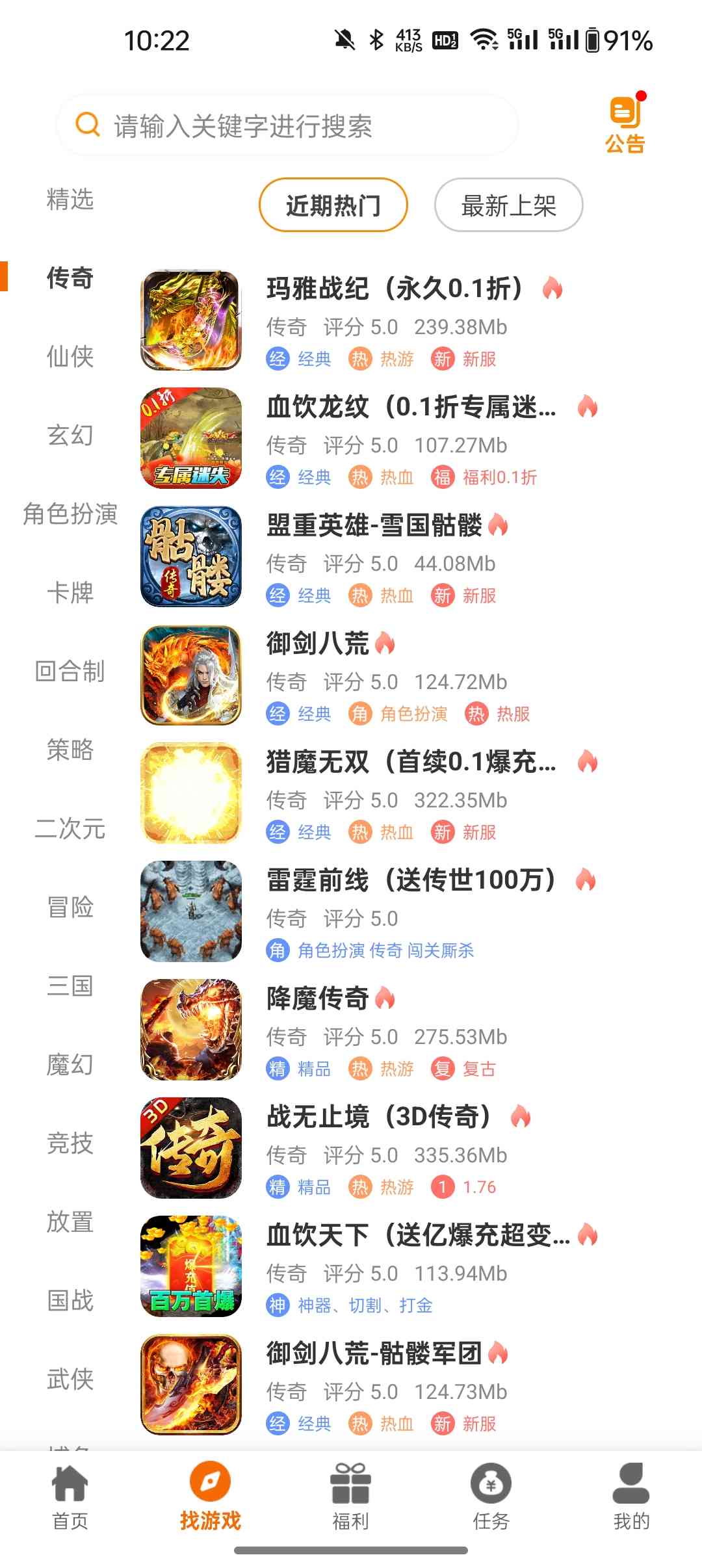
Task: Go to the 首页 home tab
Action: tap(70, 1496)
